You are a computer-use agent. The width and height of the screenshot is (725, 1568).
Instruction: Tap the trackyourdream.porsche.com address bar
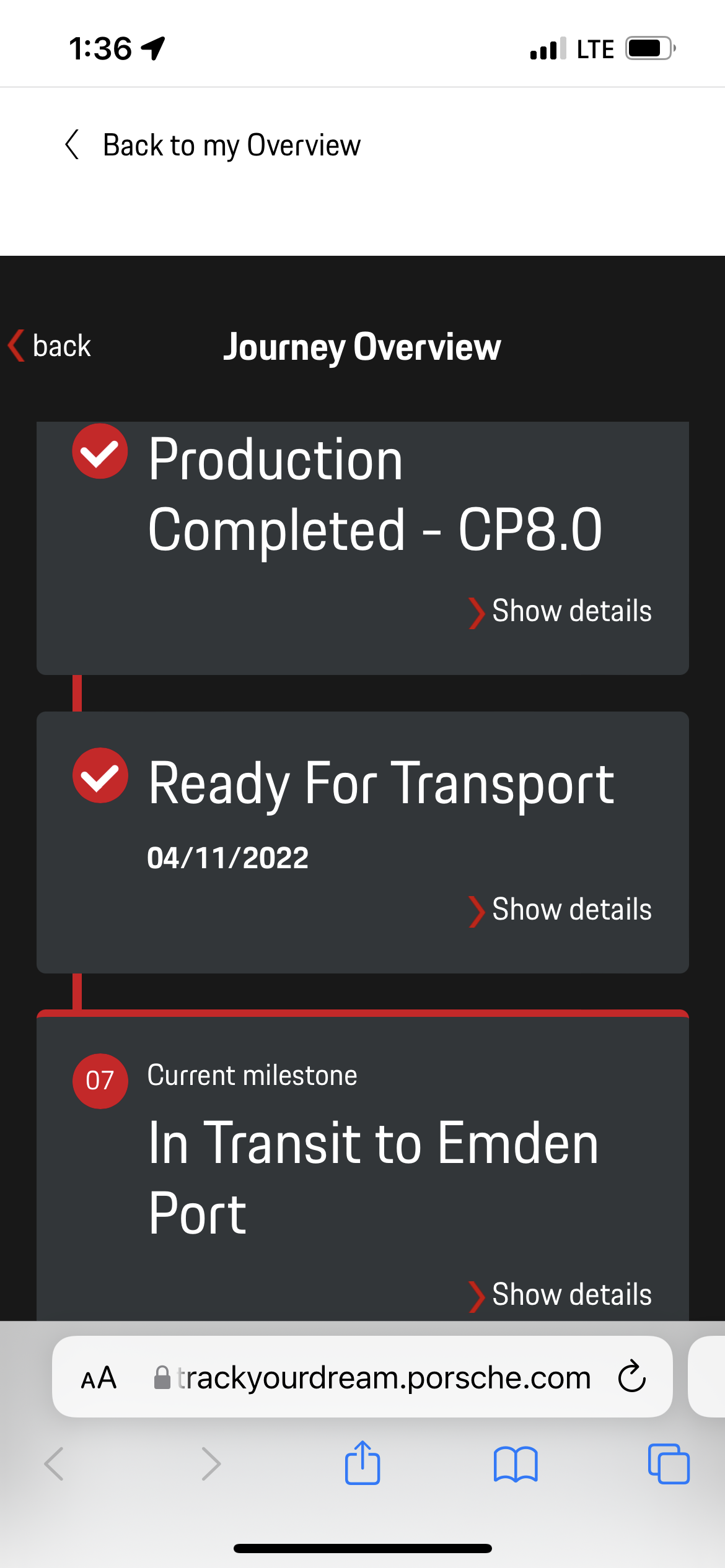click(383, 1378)
